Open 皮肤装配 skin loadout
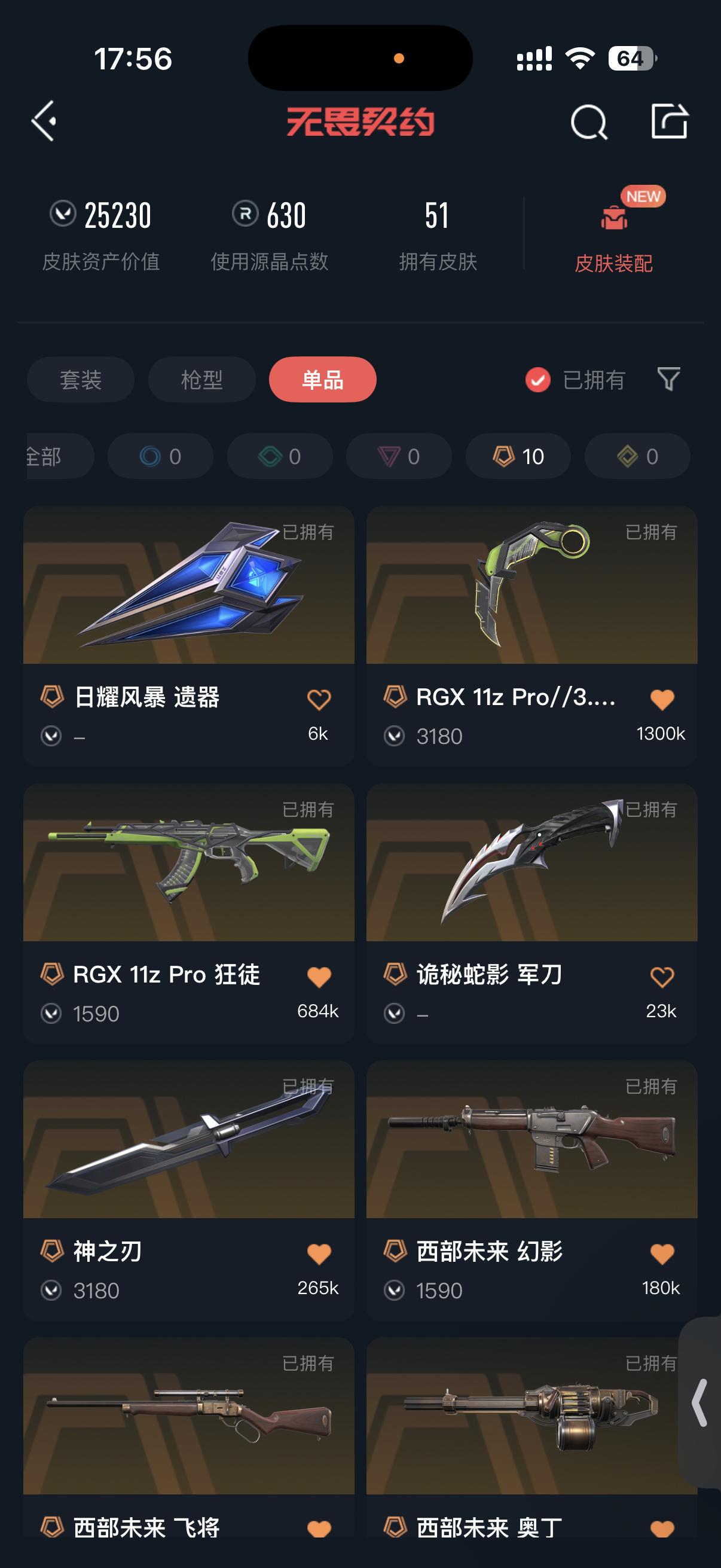 [613, 237]
